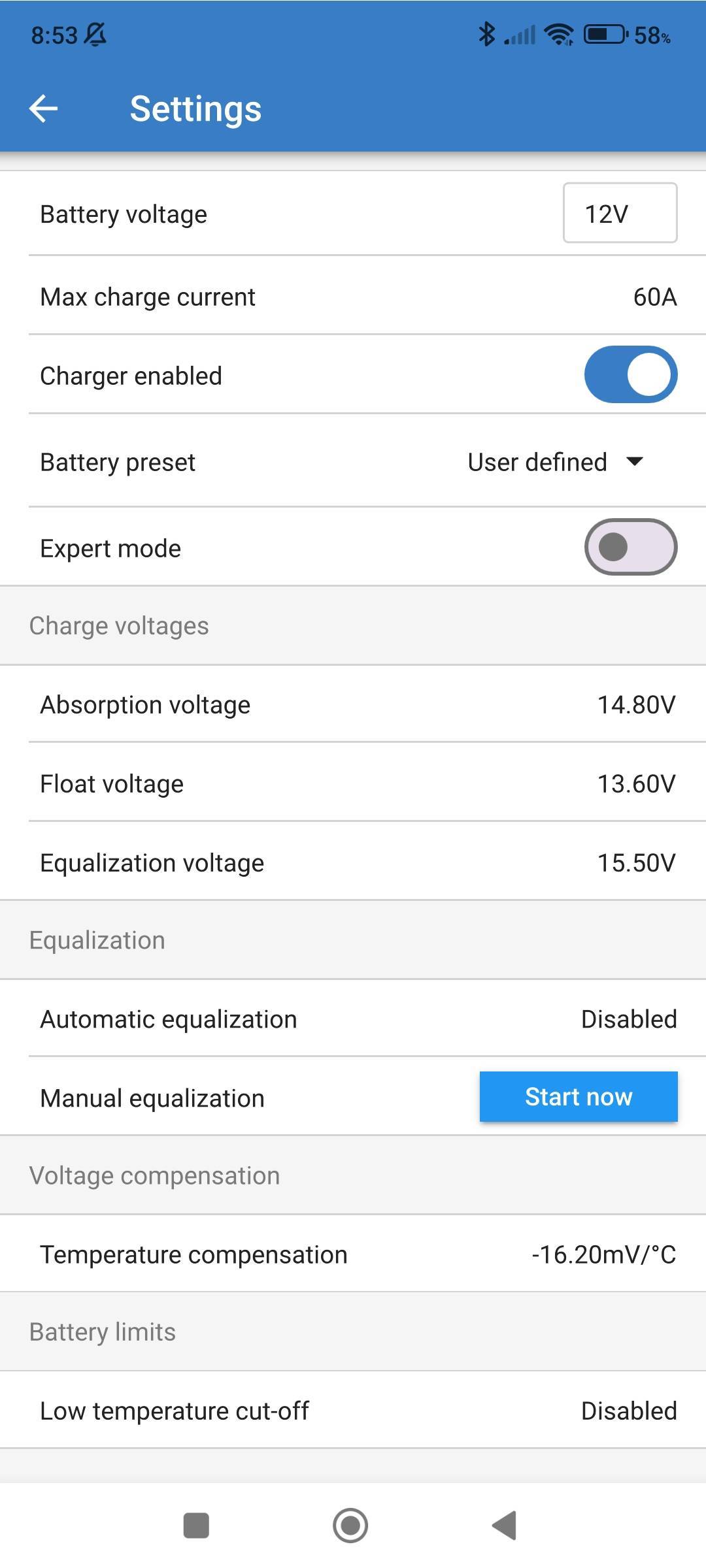This screenshot has height=1568, width=706.
Task: Disable the Charger enabled switch
Action: pyautogui.click(x=630, y=374)
